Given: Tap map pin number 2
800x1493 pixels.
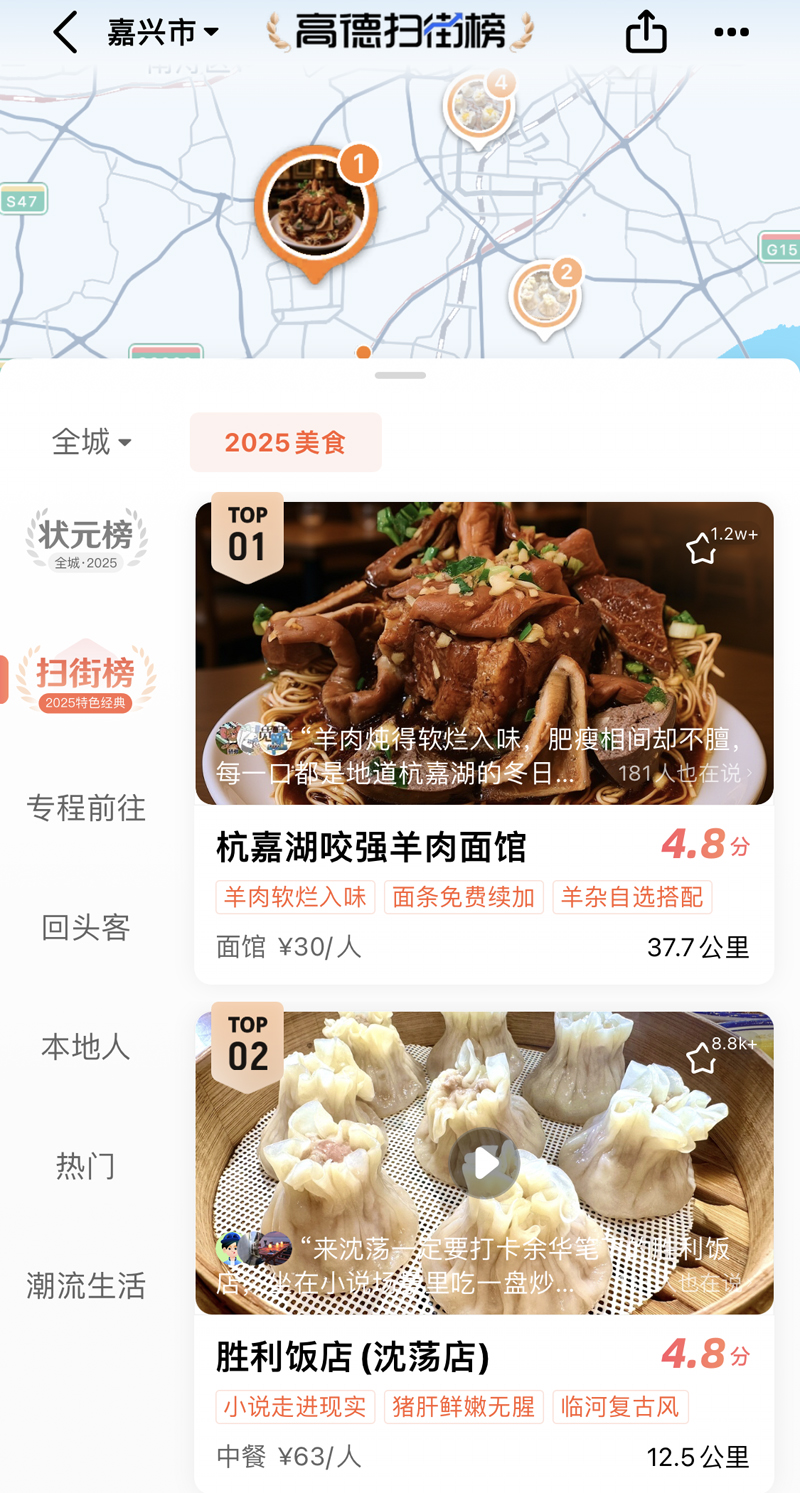Looking at the screenshot, I should (x=545, y=297).
